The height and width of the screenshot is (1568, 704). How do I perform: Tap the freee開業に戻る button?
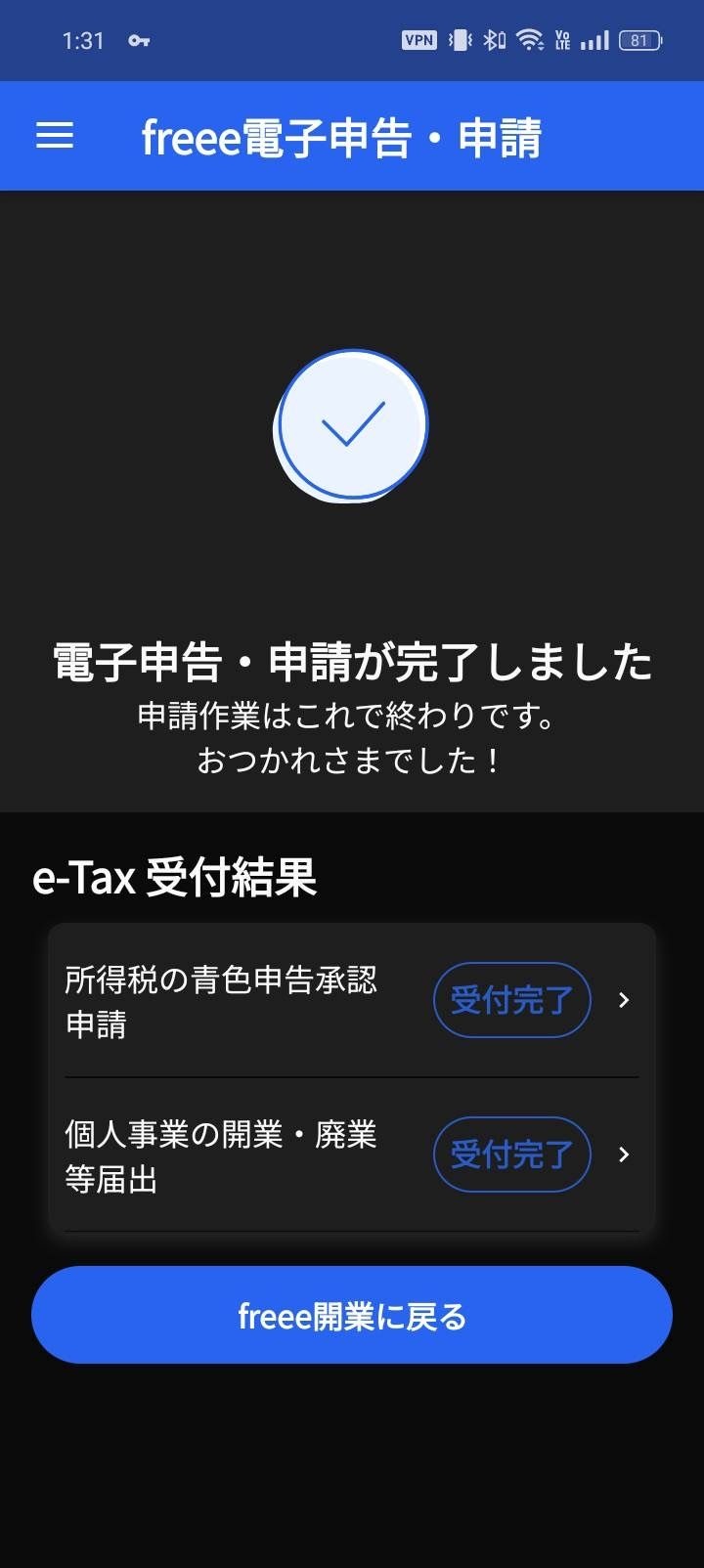[352, 1315]
